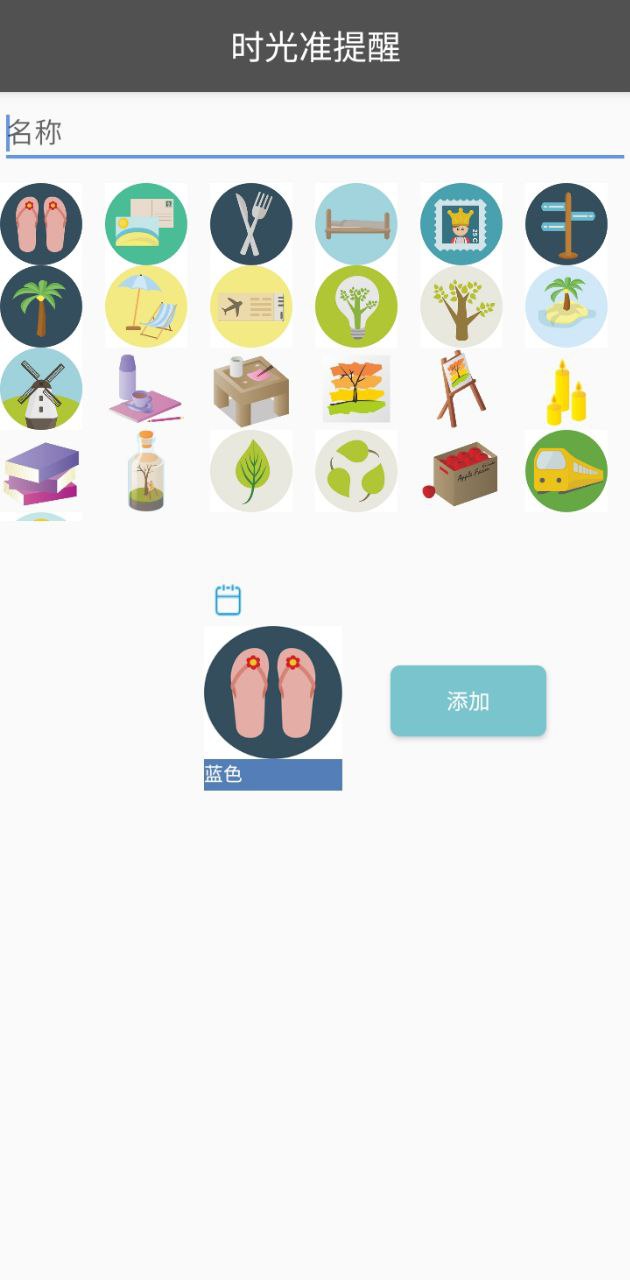Select the flip-flops icon in the grid
This screenshot has width=630, height=1280.
tap(41, 224)
